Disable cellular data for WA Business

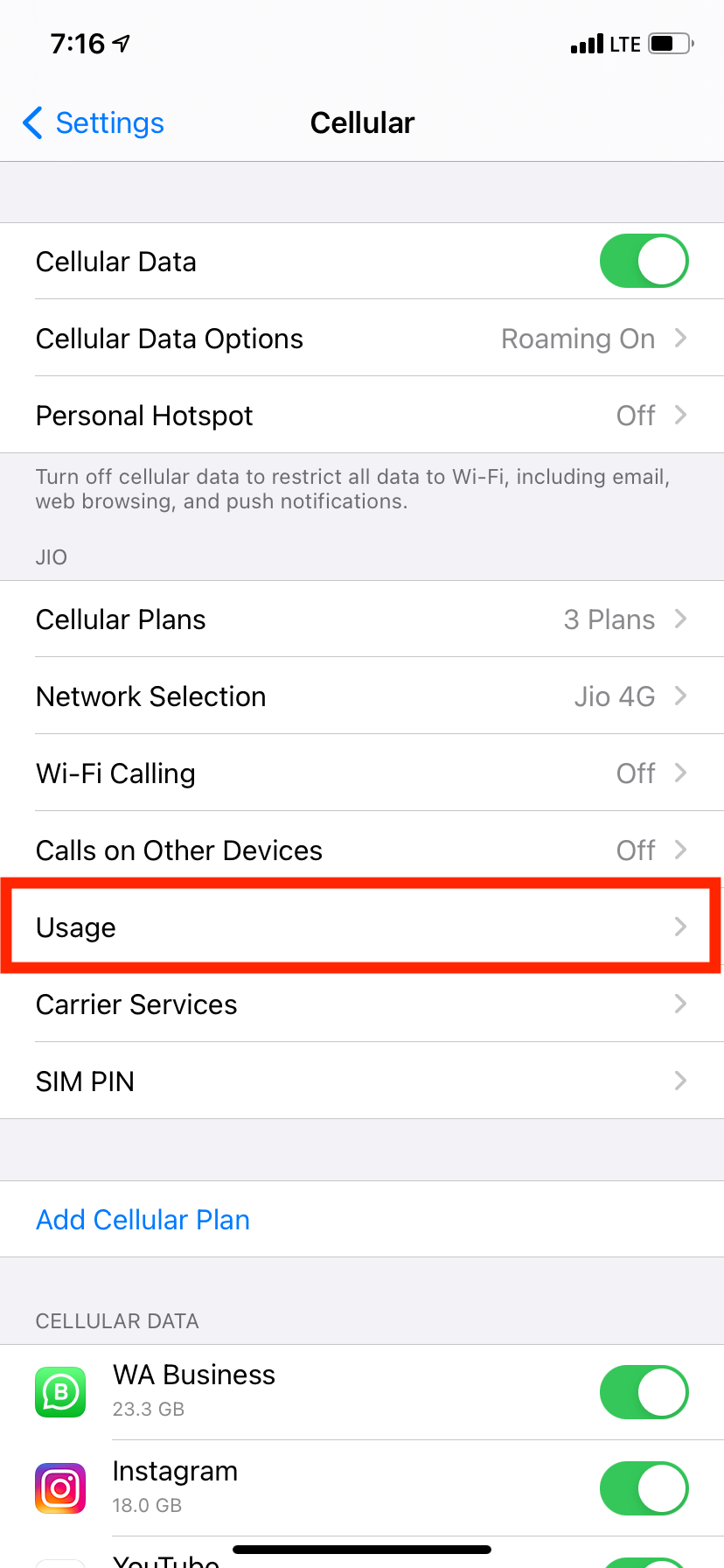[644, 1392]
